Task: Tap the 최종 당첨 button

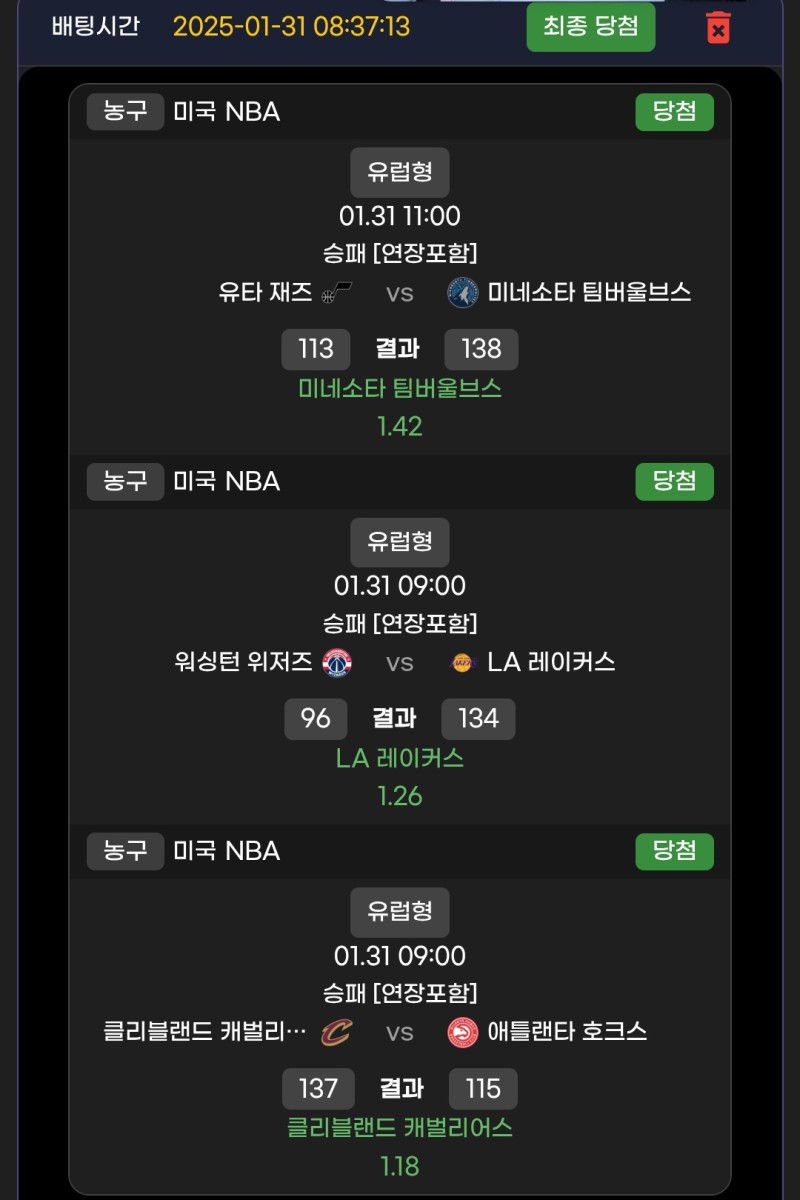Action: (x=591, y=27)
